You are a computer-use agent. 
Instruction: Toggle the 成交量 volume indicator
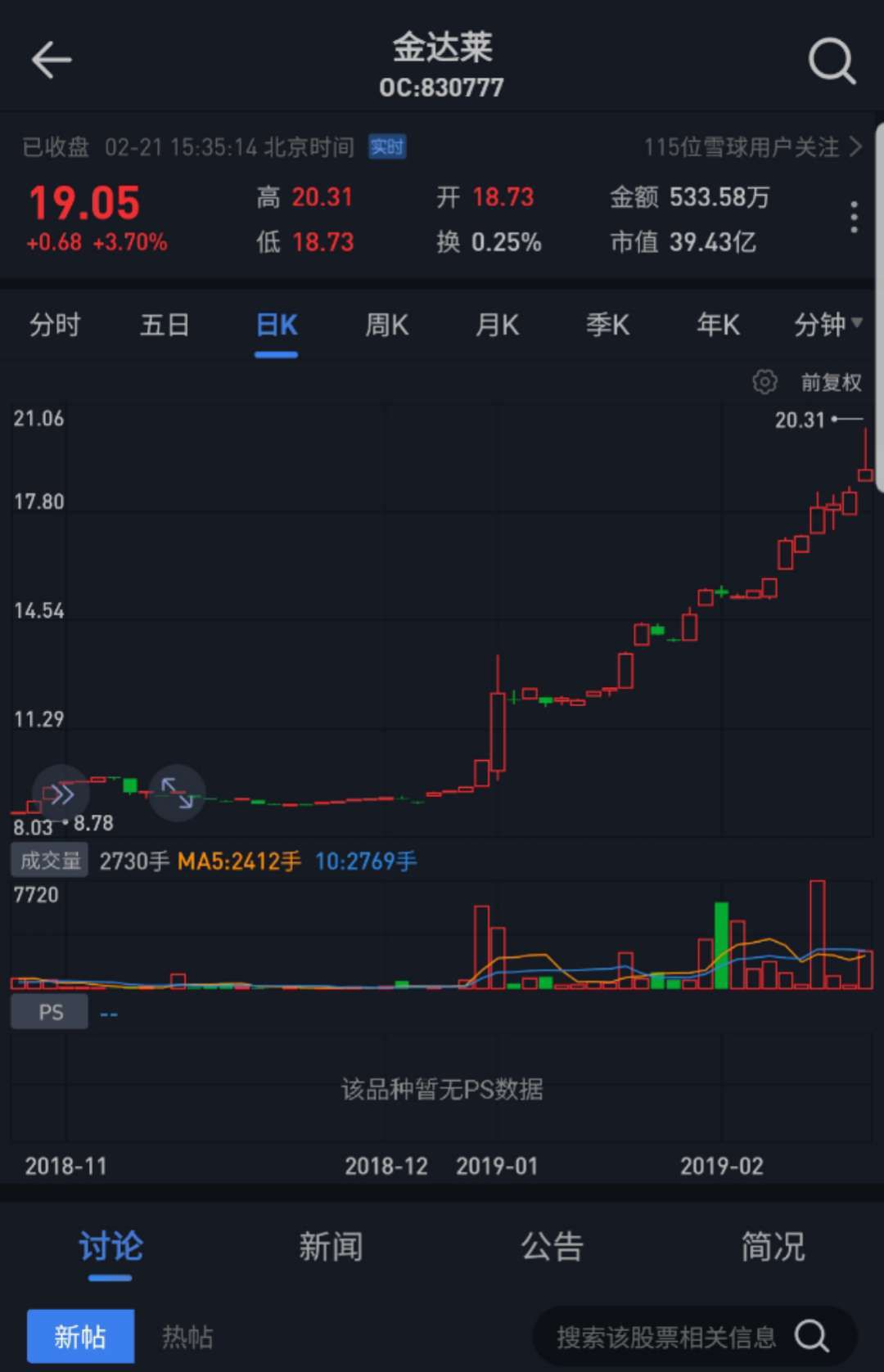coord(49,860)
